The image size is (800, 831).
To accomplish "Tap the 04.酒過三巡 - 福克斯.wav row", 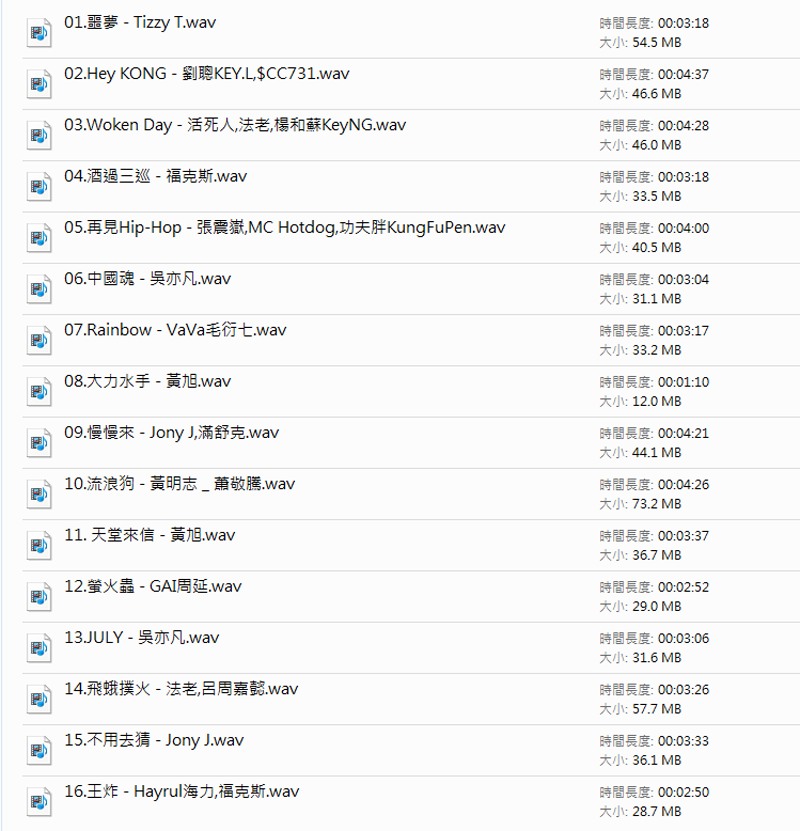I will pos(155,176).
